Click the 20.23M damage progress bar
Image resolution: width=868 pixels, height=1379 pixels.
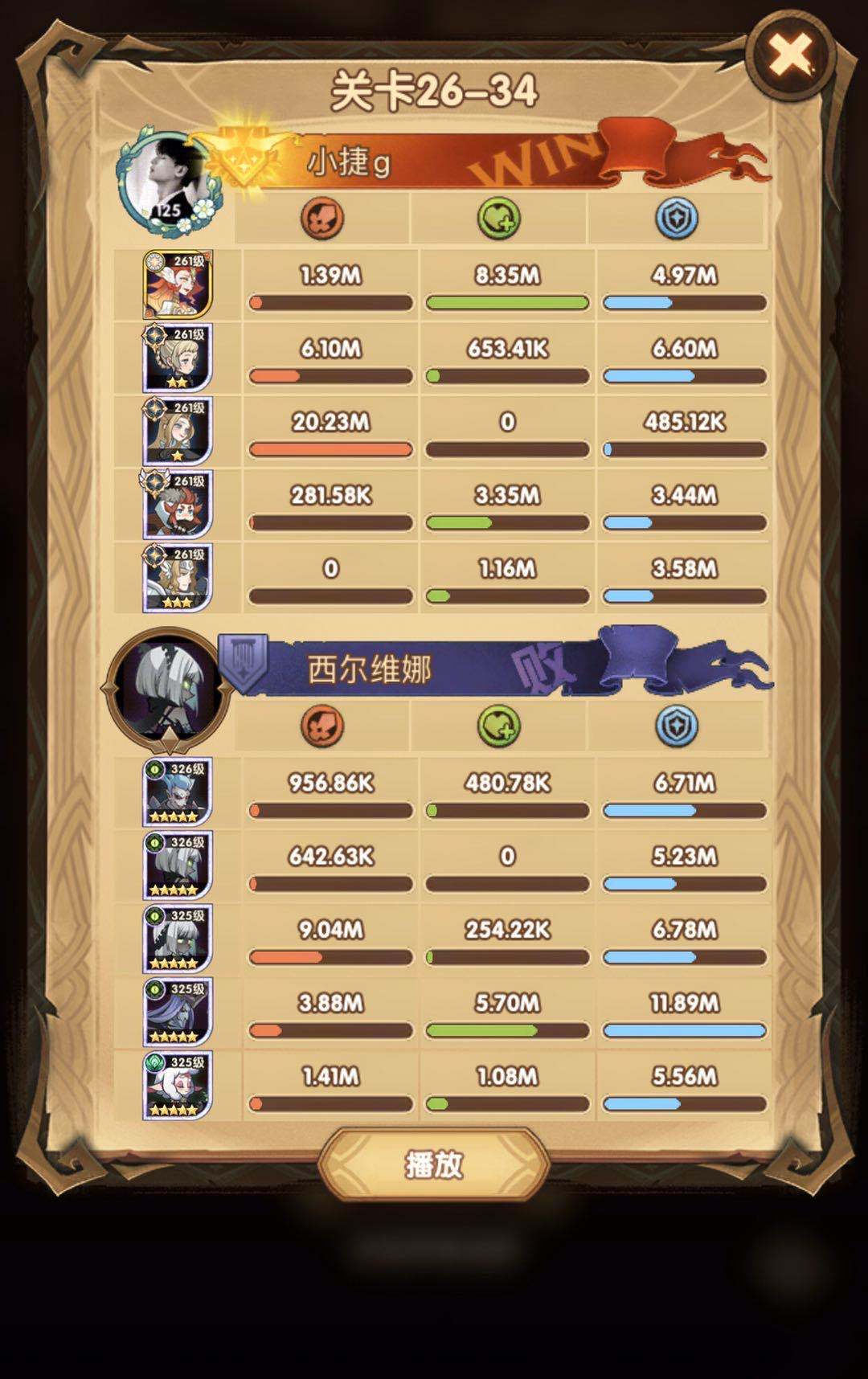coord(330,448)
